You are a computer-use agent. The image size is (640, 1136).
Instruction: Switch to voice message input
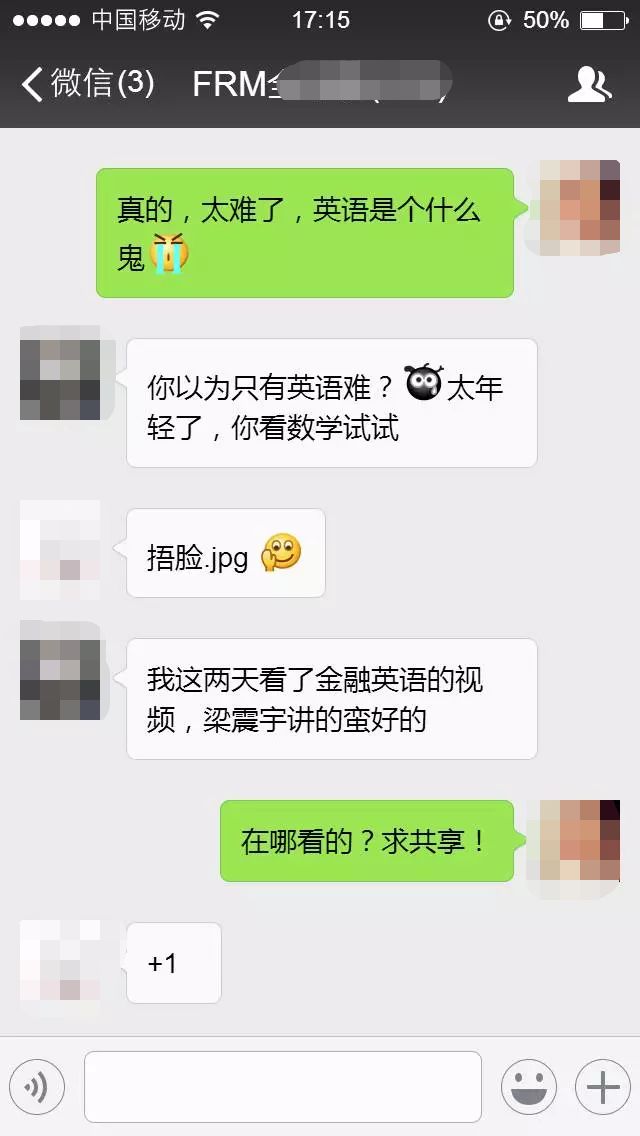click(x=37, y=1086)
